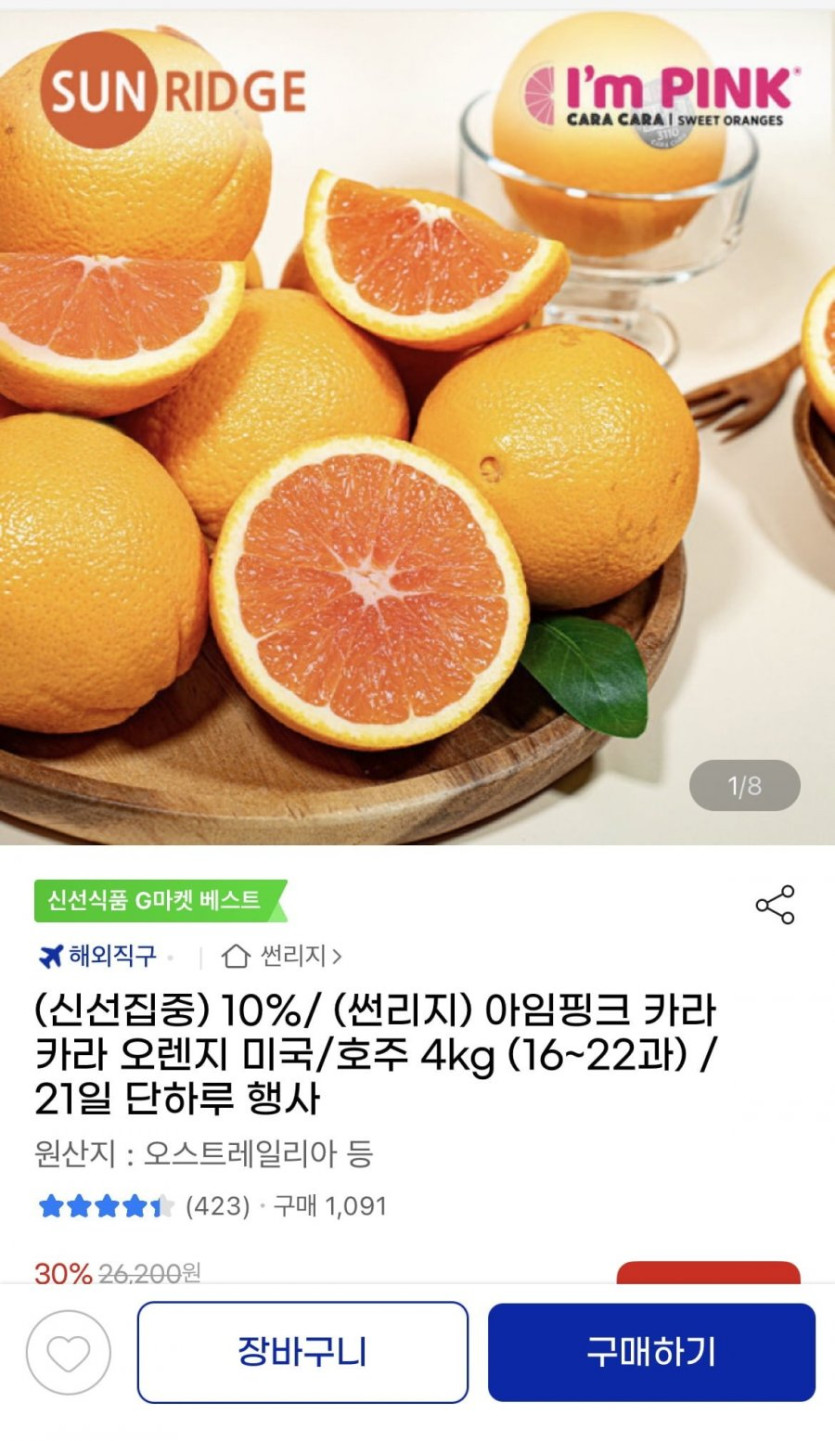Tap 구매하기 to buy now
Viewport: 835px width, 1441px height.
tap(651, 1352)
